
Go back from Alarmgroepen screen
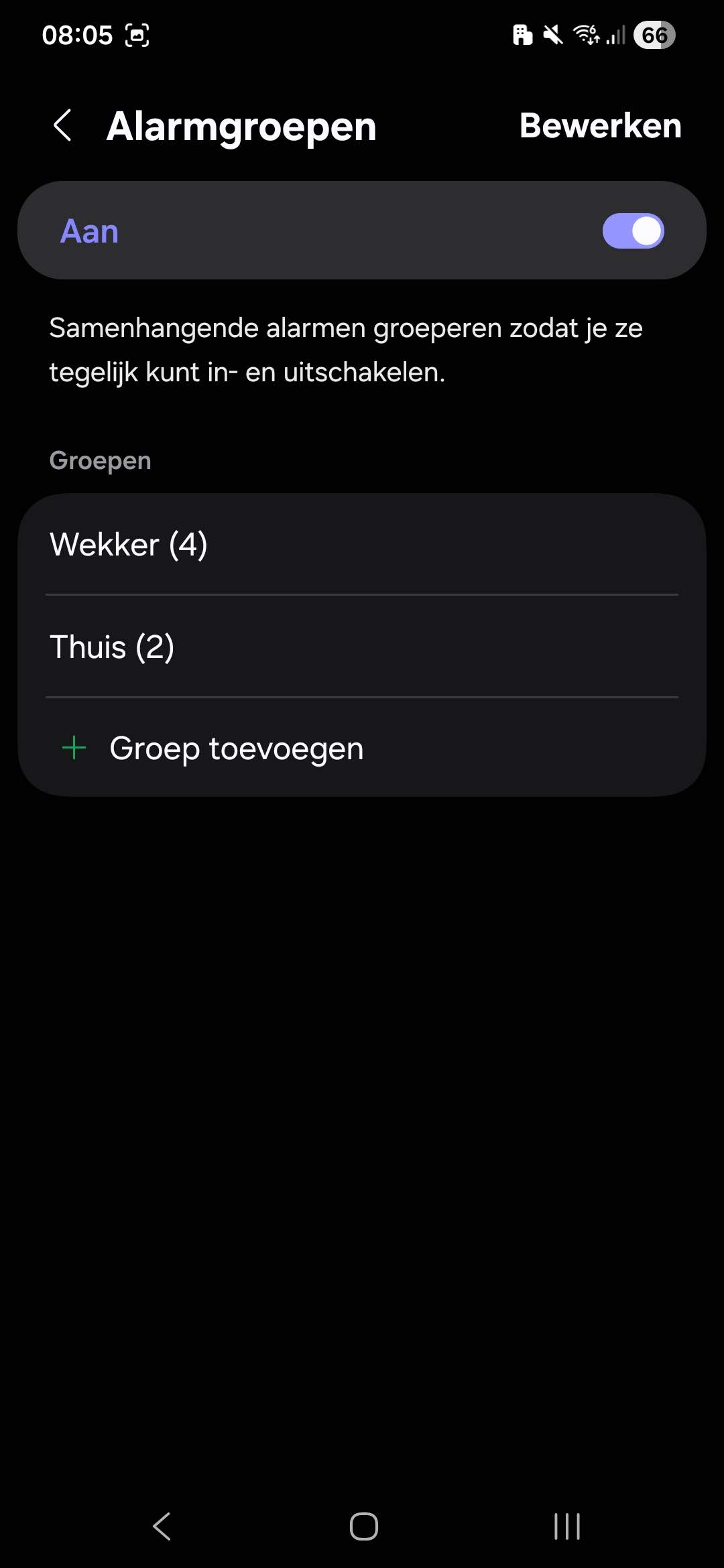click(63, 126)
